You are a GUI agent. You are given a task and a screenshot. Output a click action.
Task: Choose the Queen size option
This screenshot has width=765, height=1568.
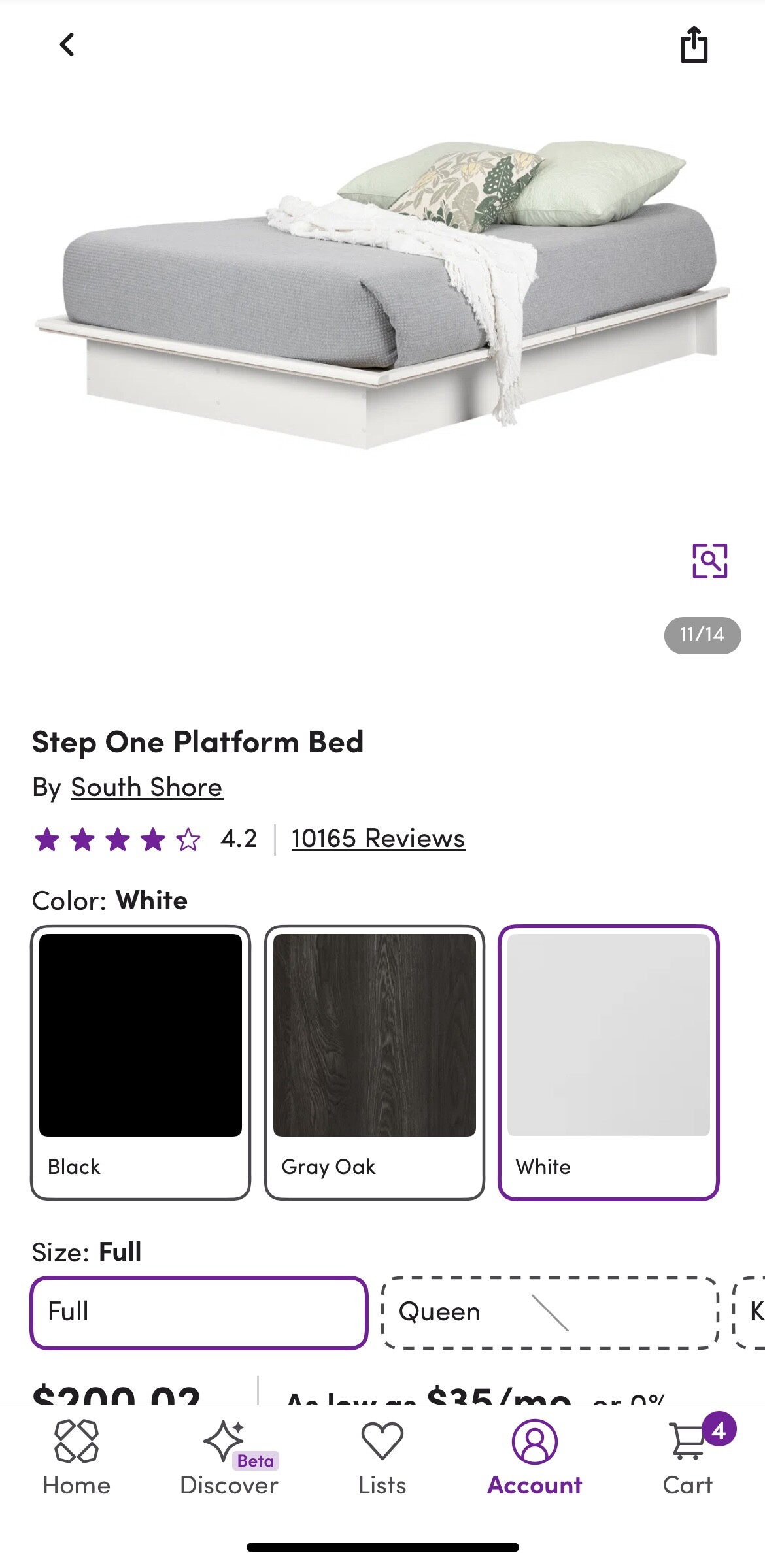coord(549,1312)
